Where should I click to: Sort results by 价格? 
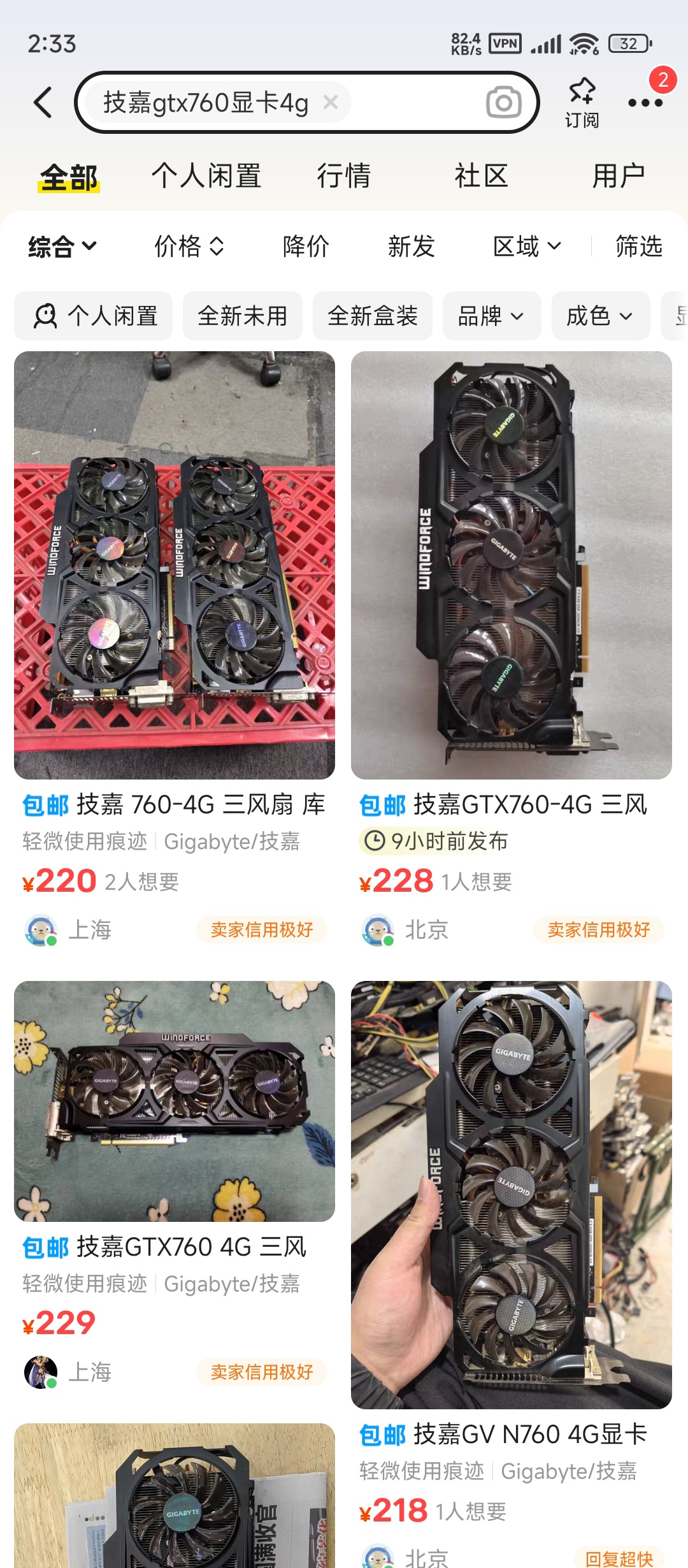189,246
